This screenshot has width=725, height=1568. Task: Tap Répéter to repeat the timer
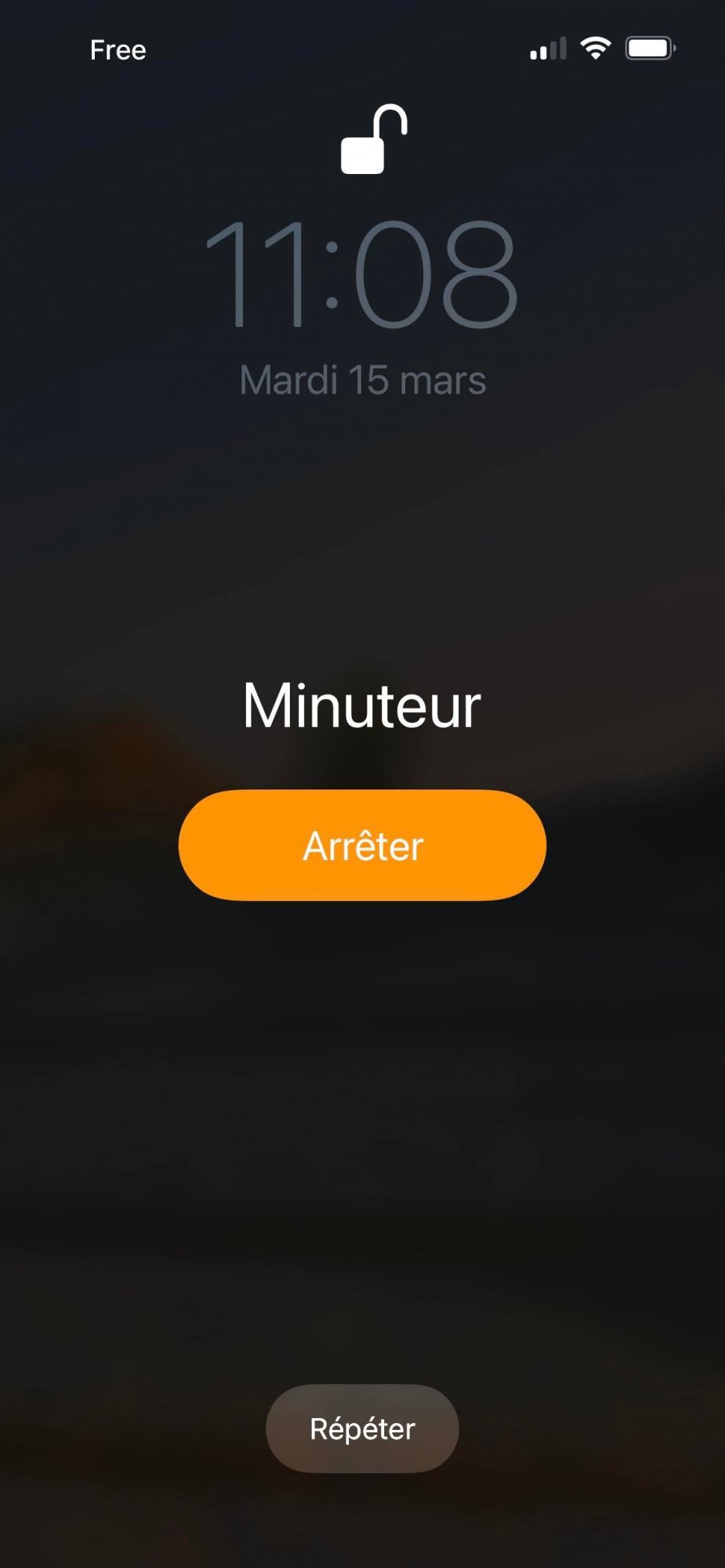(362, 1428)
